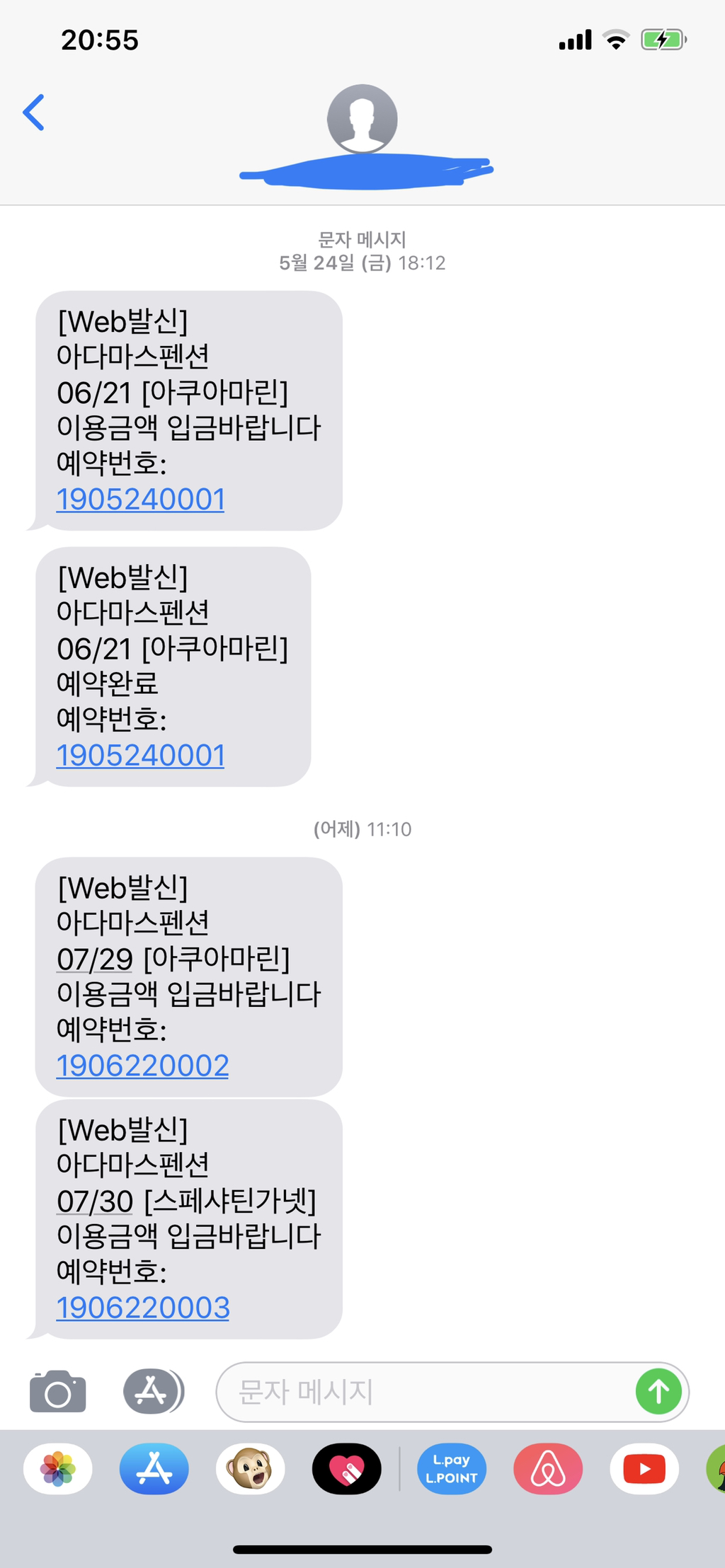This screenshot has width=725, height=1568.
Task: Open reservation number 1906220002 link
Action: [x=142, y=1065]
